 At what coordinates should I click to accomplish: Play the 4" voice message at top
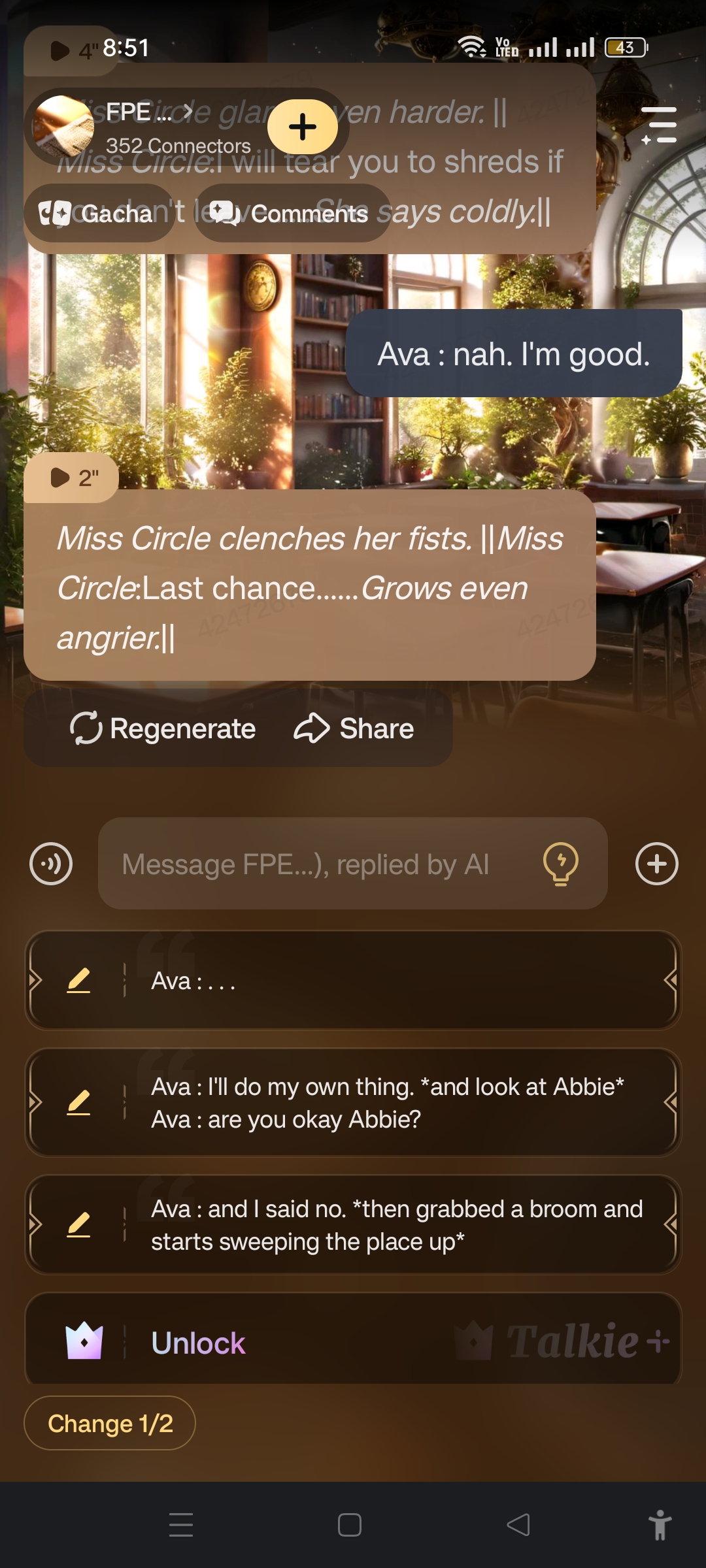pyautogui.click(x=72, y=50)
